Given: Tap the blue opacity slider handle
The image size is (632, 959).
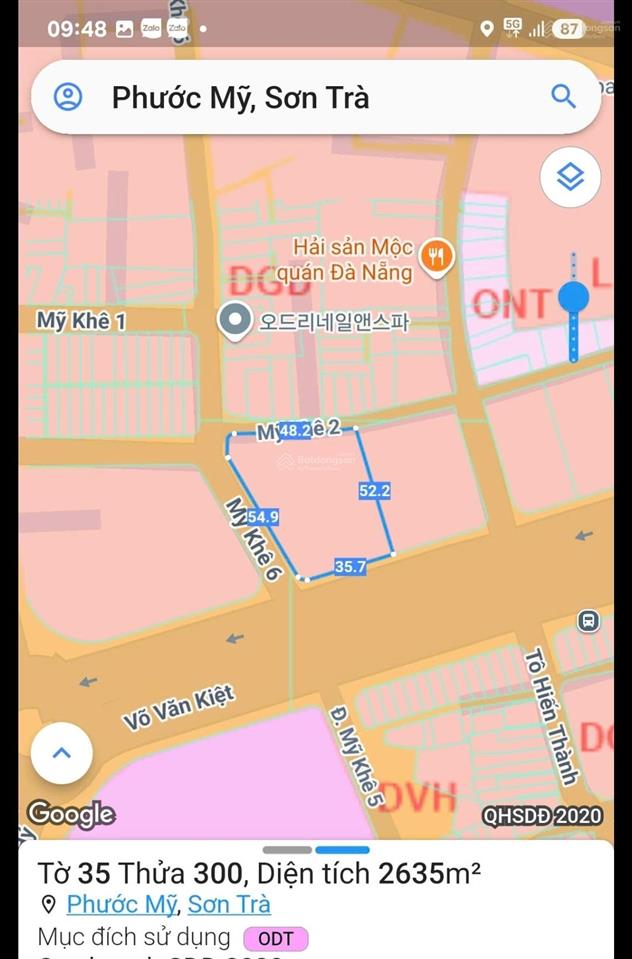Looking at the screenshot, I should click(573, 297).
